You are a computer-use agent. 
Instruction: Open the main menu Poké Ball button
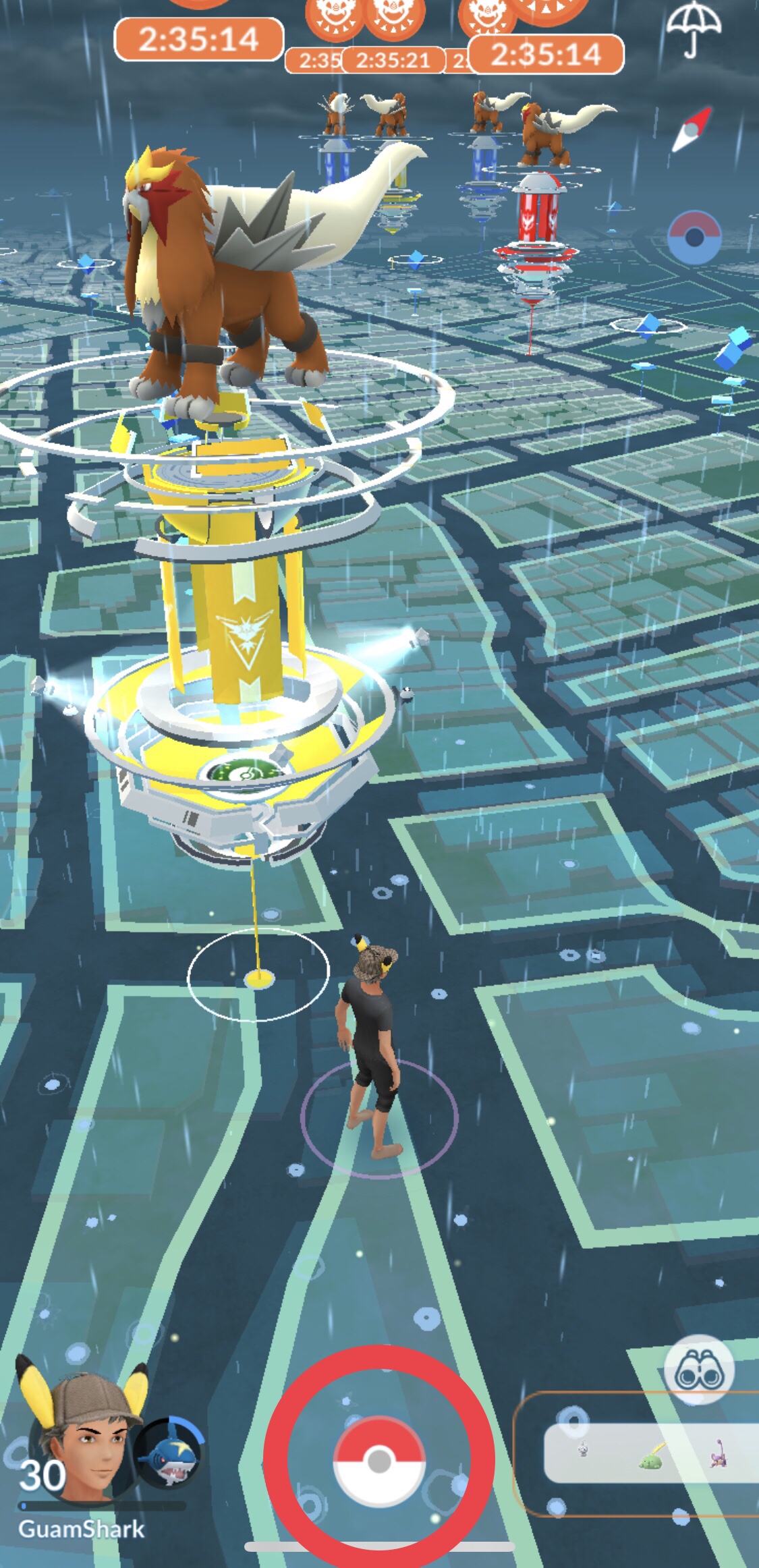[378, 1461]
